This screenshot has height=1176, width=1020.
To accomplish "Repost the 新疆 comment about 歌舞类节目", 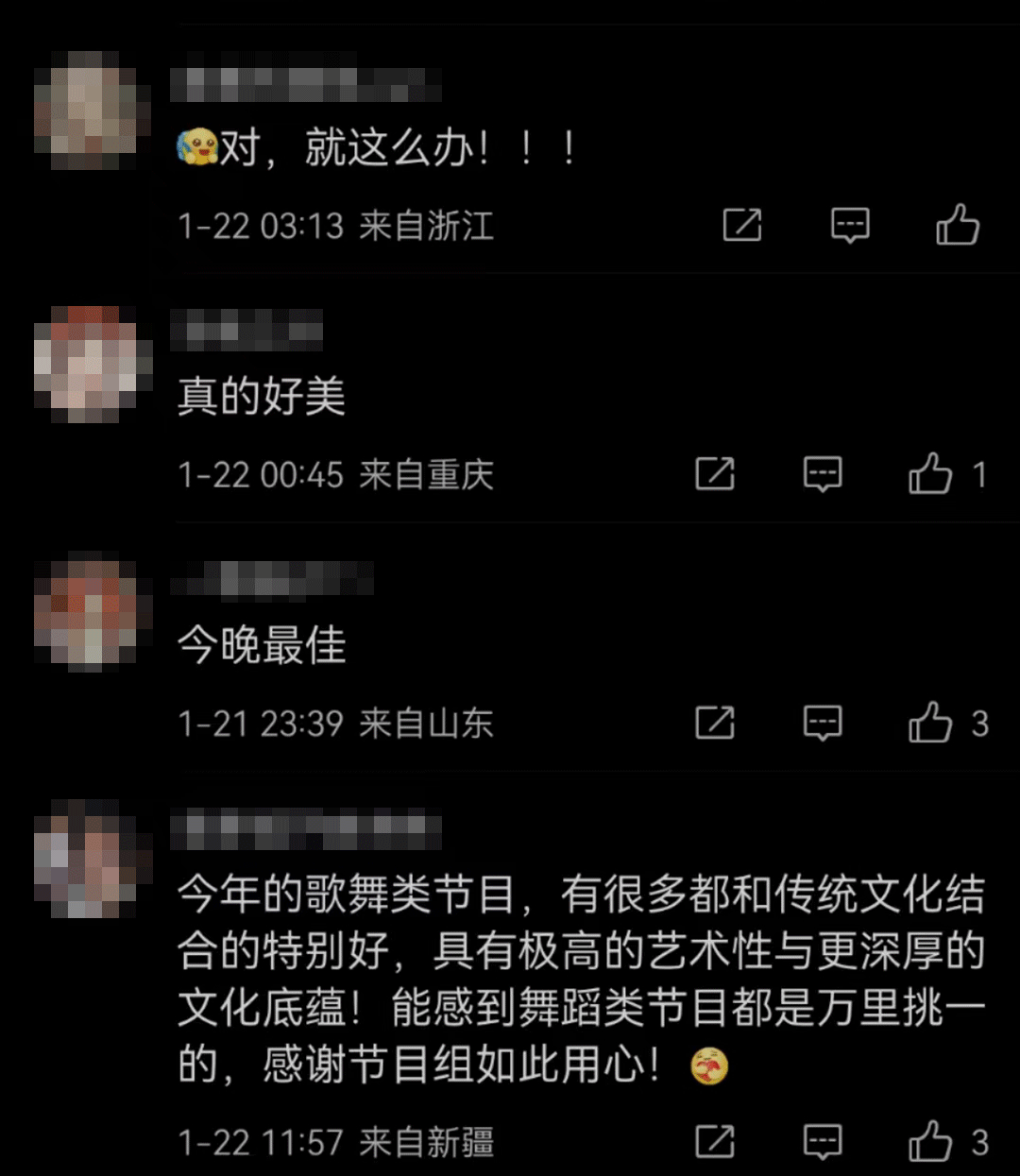I will click(x=715, y=1142).
